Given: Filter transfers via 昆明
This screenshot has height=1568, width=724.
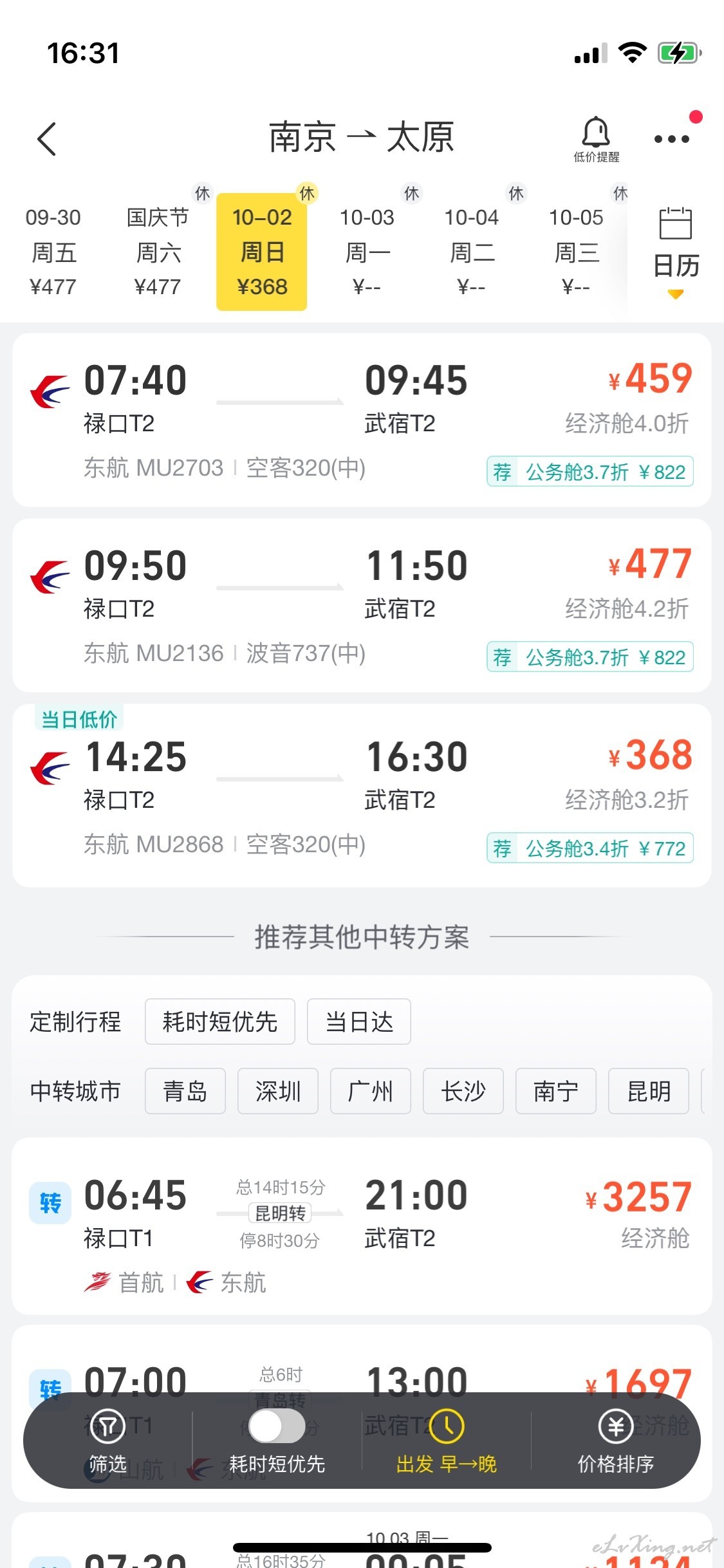Looking at the screenshot, I should 649,1091.
